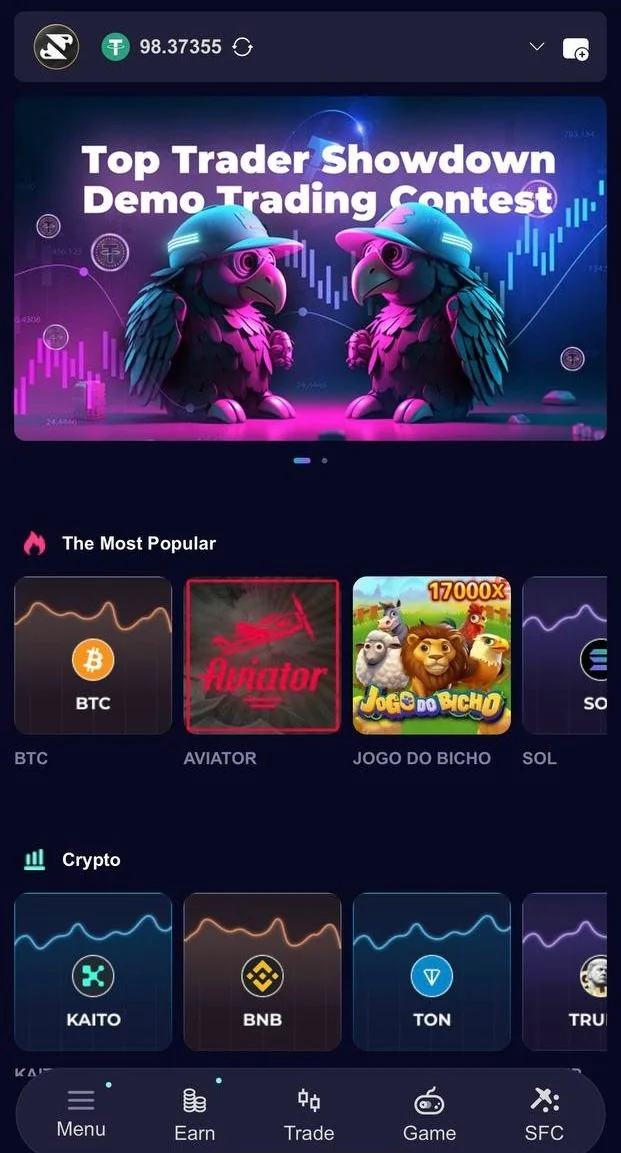Open the SOL tile
Image resolution: width=621 pixels, height=1153 pixels.
[564, 655]
